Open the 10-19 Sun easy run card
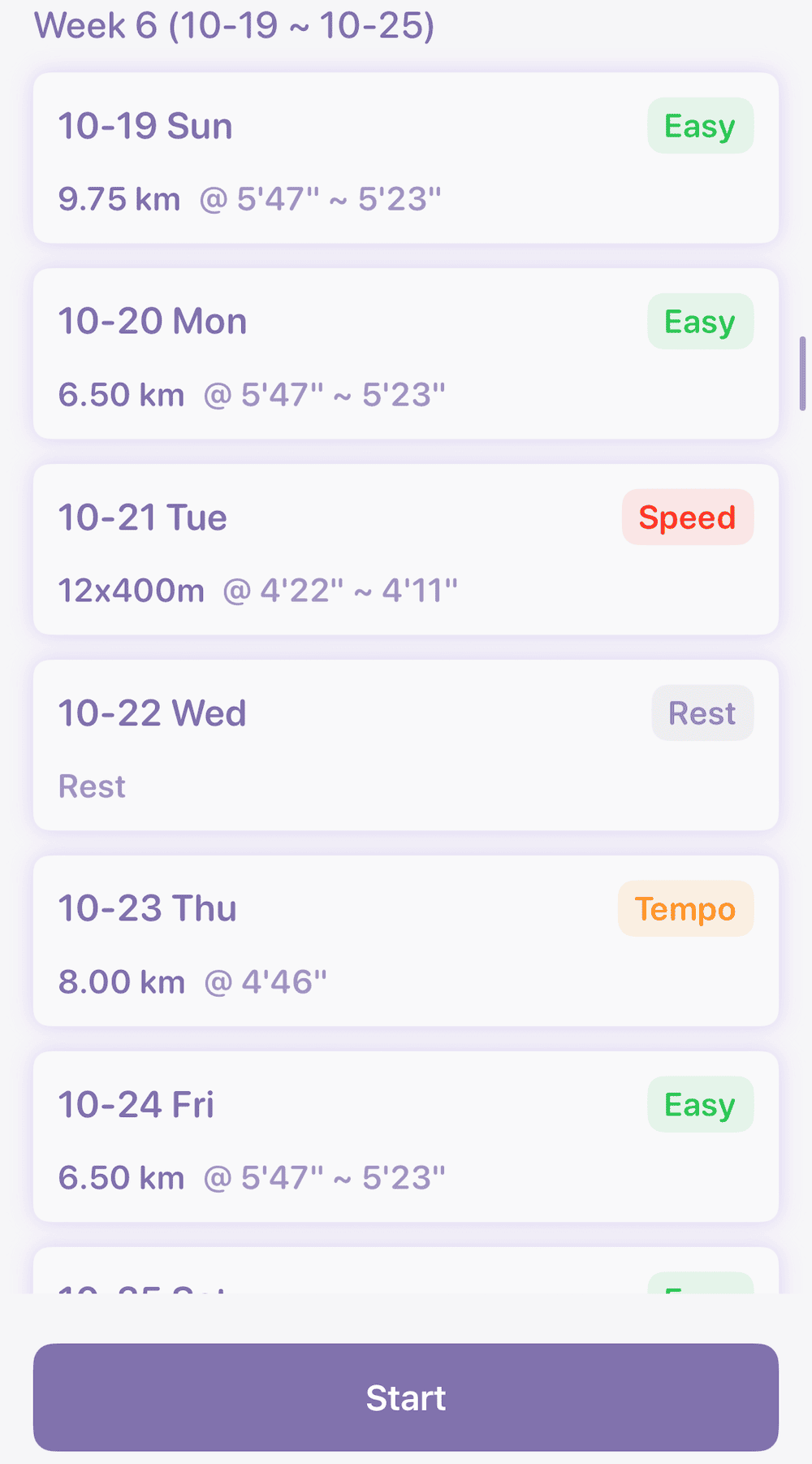Viewport: 812px width, 1464px height. pos(405,158)
